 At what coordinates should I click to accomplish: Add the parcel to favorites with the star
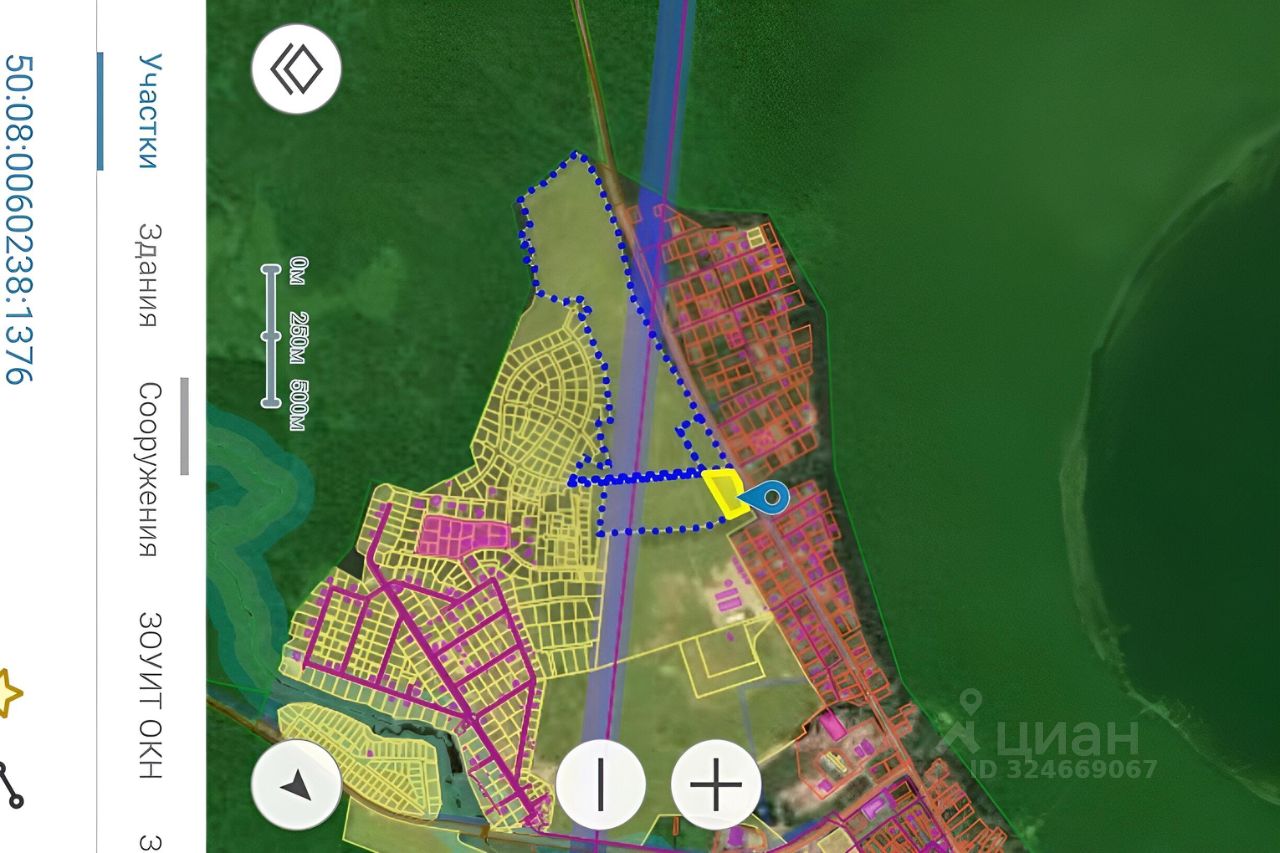click(x=8, y=692)
